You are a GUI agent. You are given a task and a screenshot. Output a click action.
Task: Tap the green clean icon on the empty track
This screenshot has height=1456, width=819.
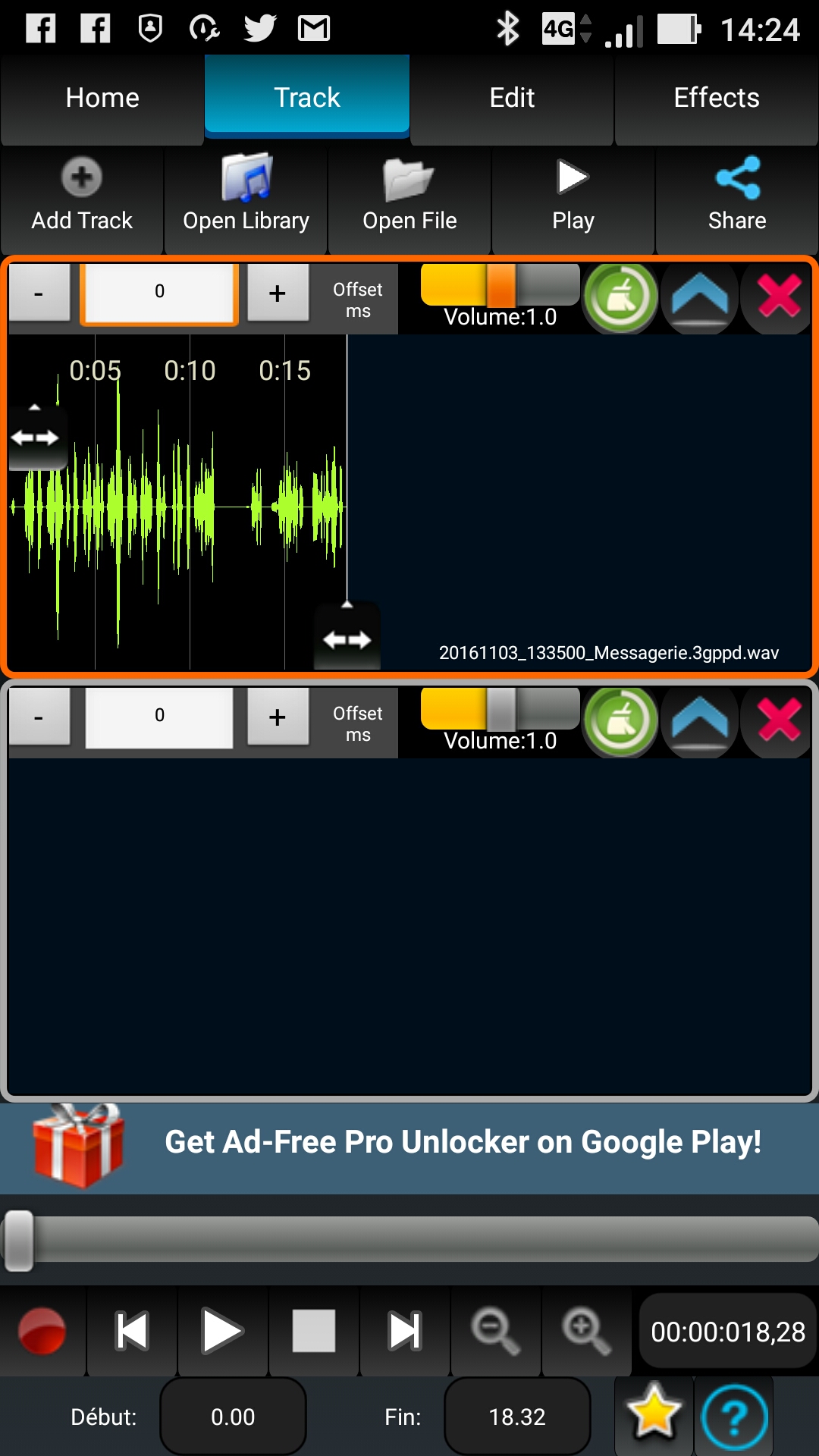click(x=621, y=720)
